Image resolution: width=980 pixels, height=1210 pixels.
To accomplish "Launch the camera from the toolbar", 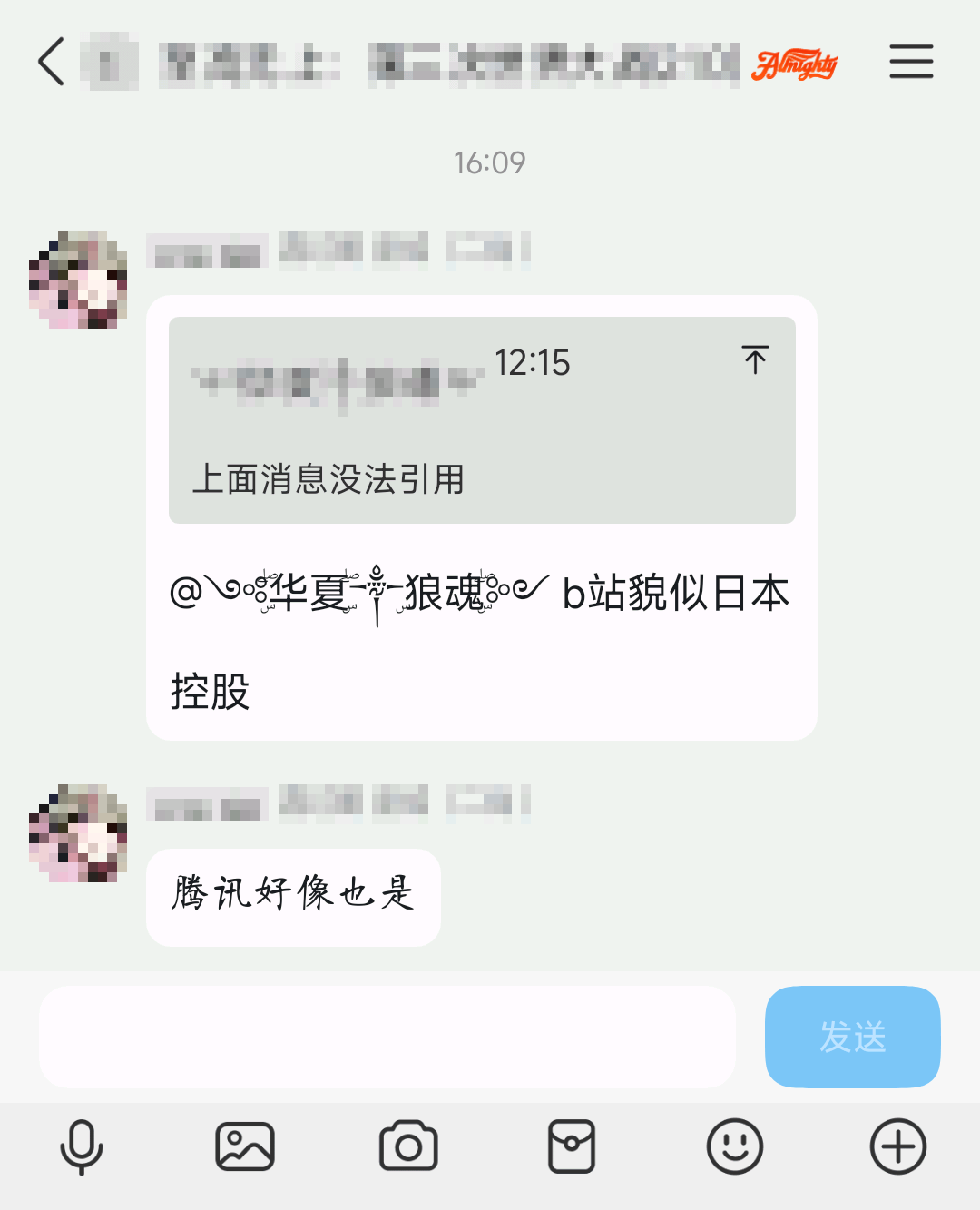I will (408, 1147).
